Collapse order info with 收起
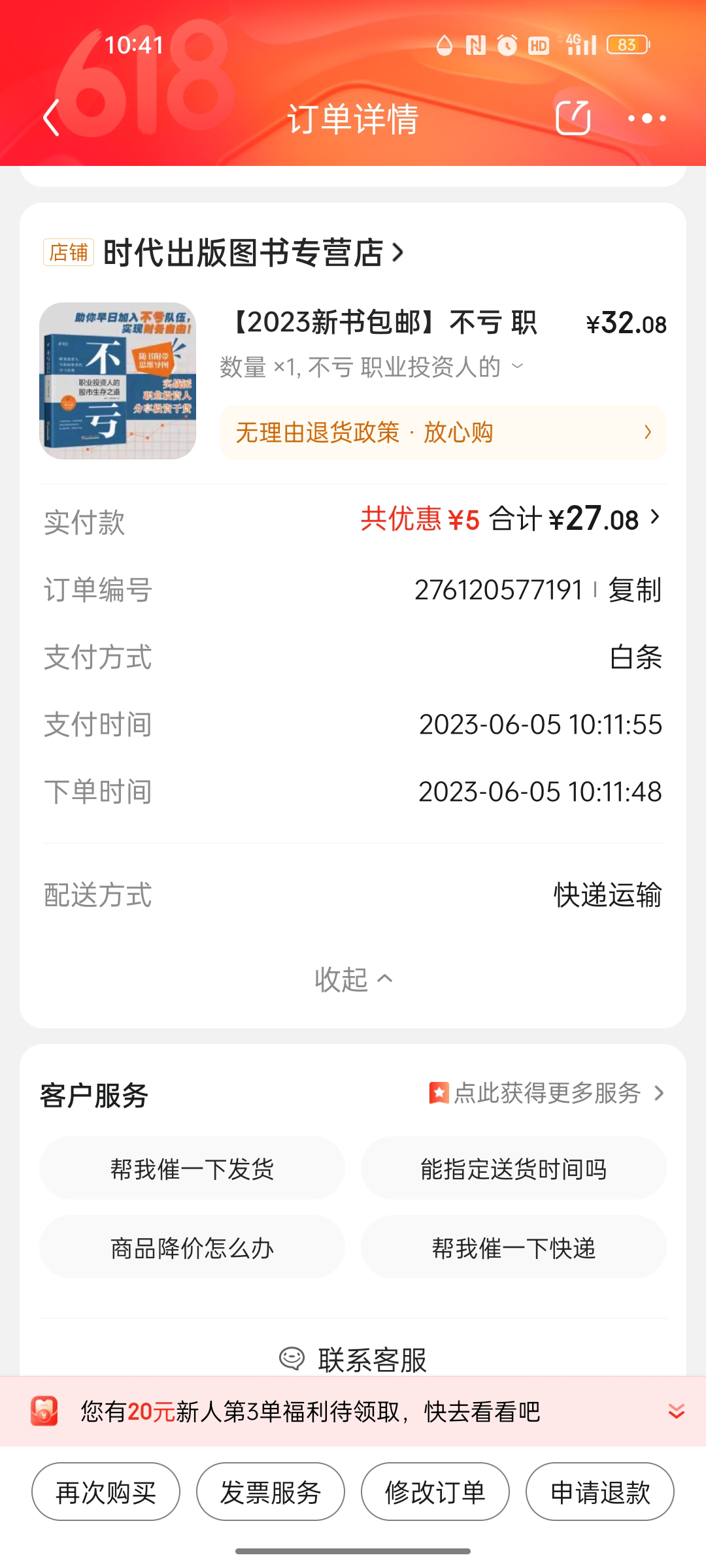Viewport: 706px width, 1568px height. [353, 979]
